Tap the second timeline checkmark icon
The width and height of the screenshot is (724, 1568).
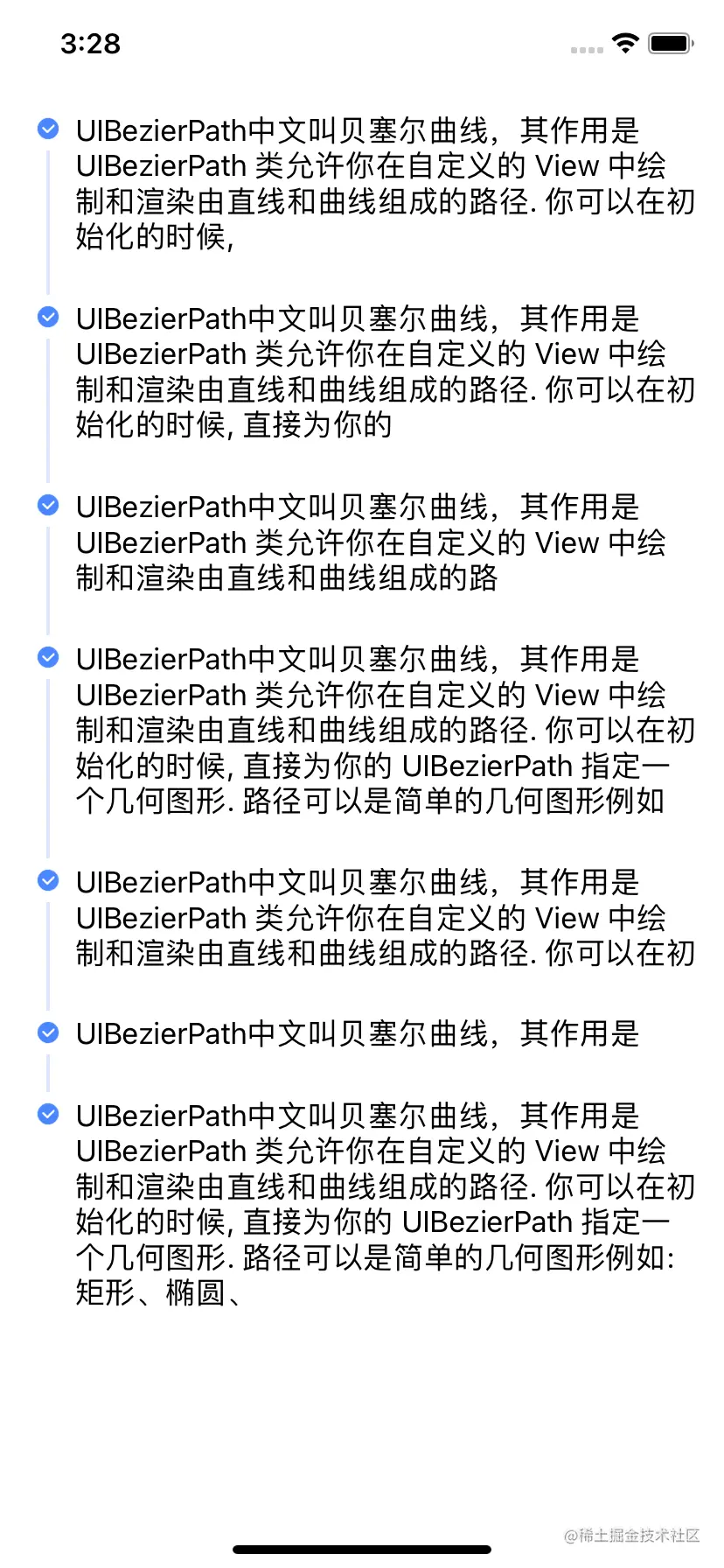[47, 317]
